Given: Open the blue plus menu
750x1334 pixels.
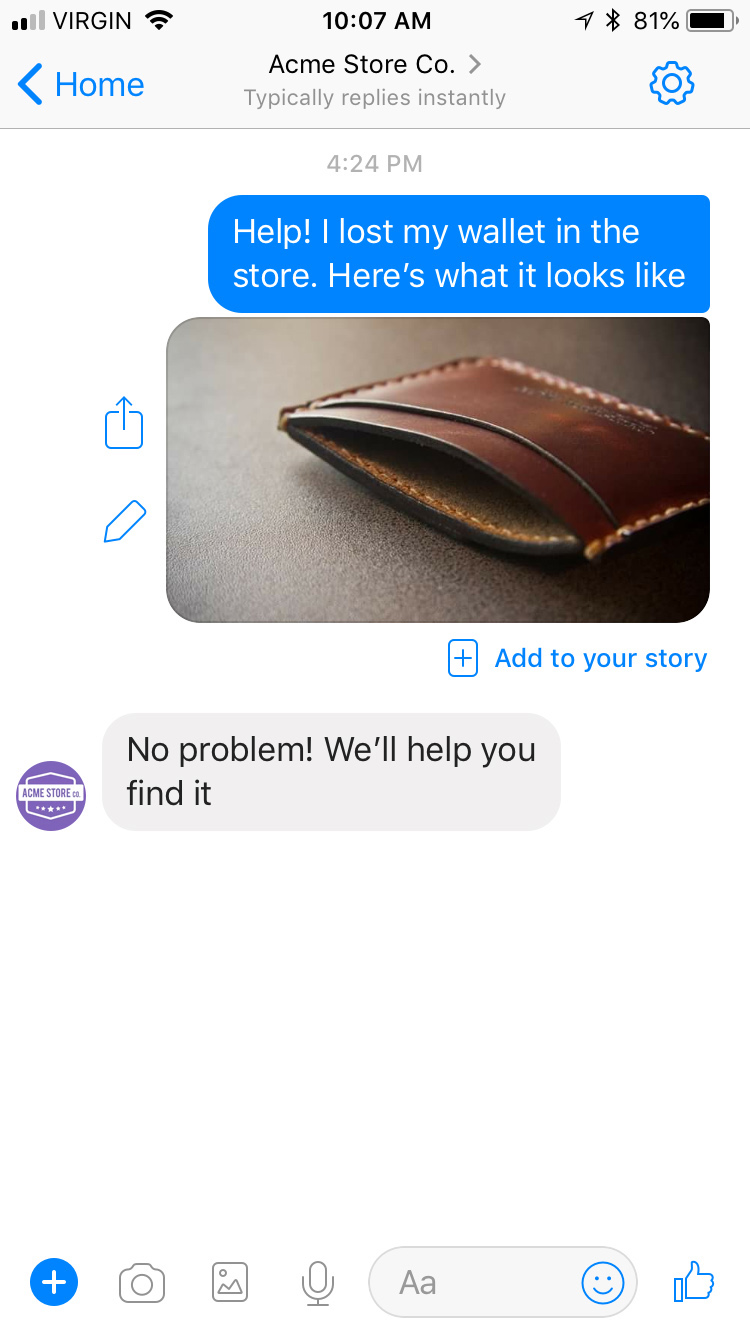Looking at the screenshot, I should [54, 1282].
